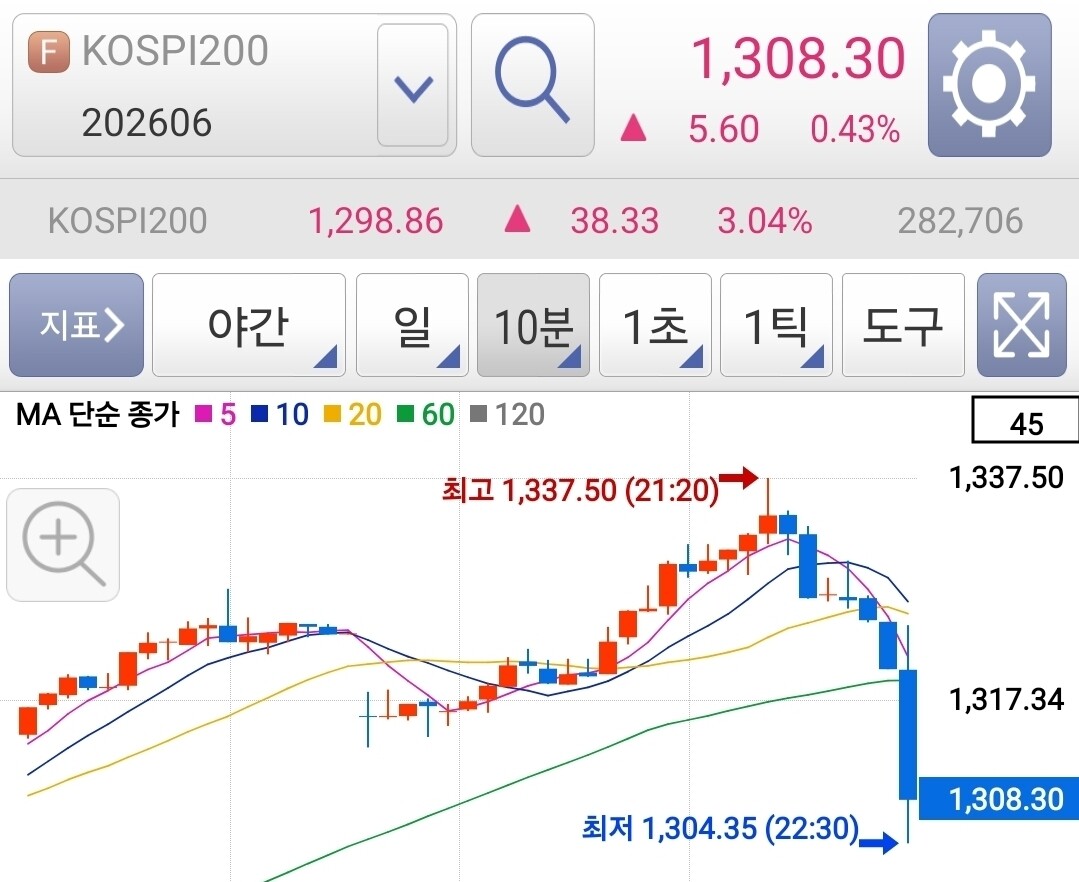Open the 지표 indicators panel
The height and width of the screenshot is (882, 1079).
pyautogui.click(x=76, y=325)
